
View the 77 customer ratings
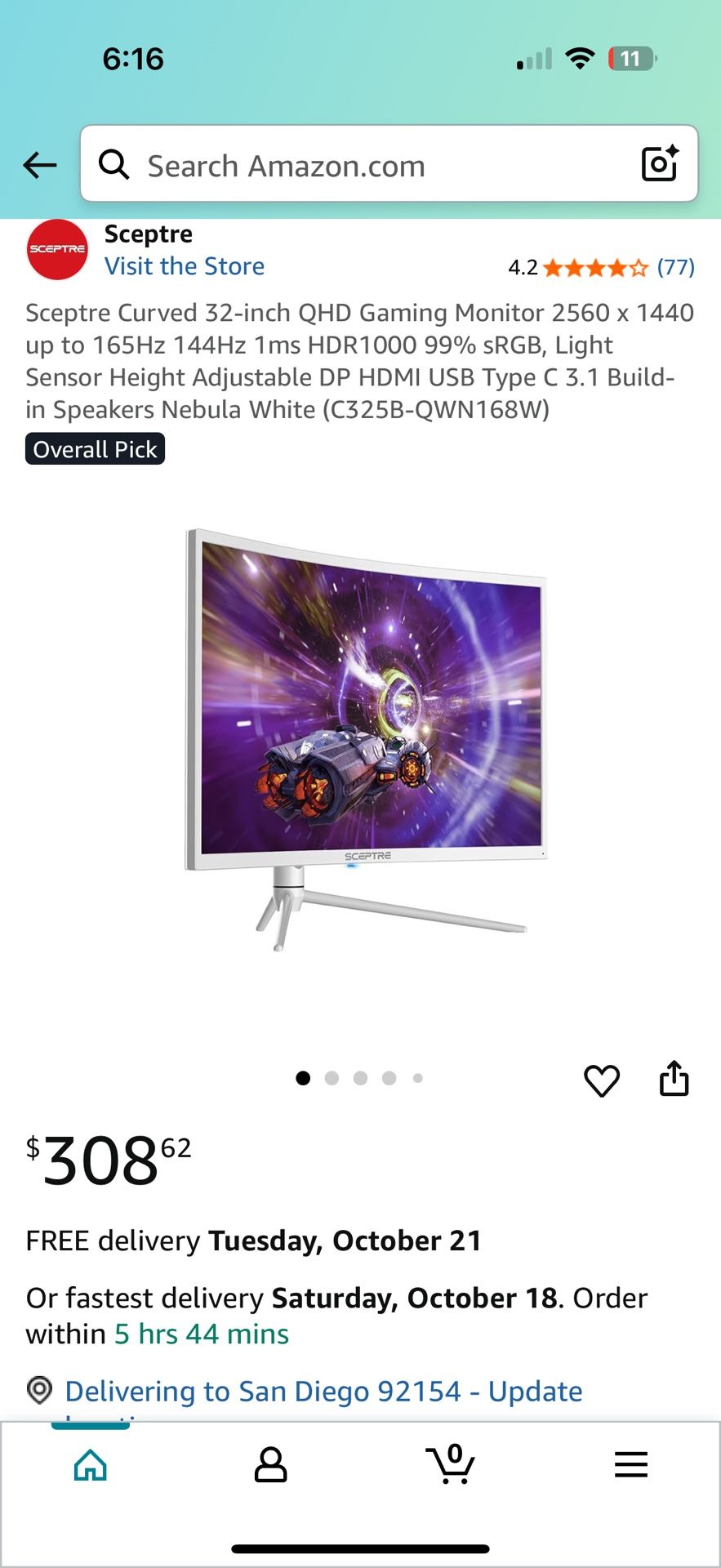tap(675, 267)
